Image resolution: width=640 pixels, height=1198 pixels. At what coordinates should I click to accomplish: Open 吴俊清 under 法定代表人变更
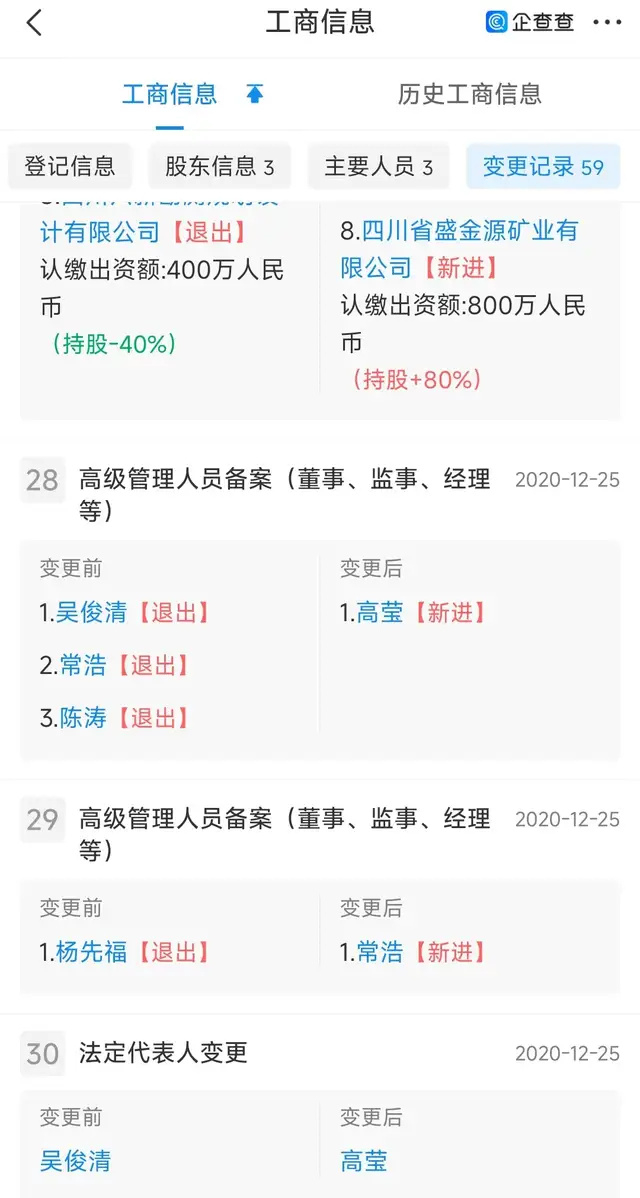tap(76, 1161)
